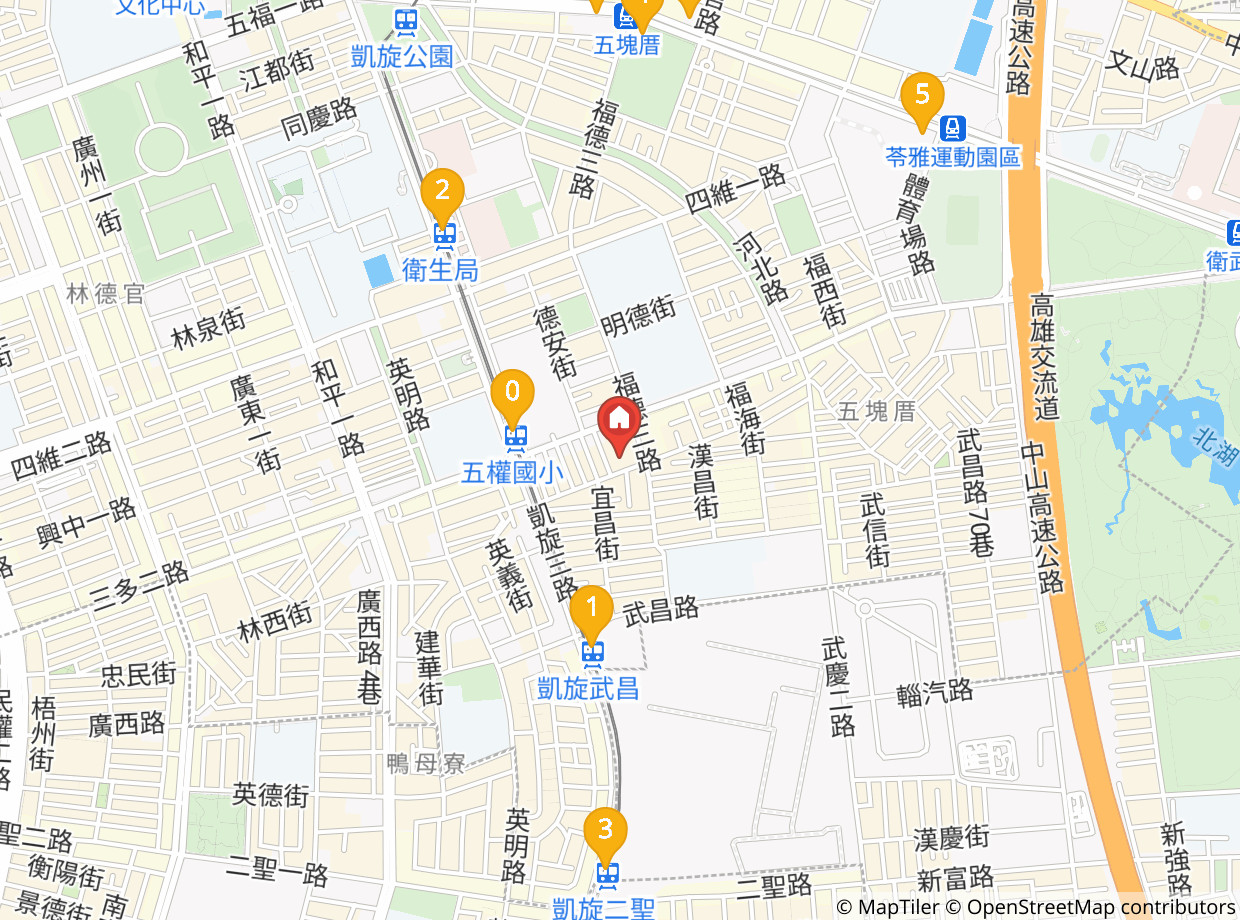The image size is (1240, 920).
Task: Open OpenStreetMap contributors attribution link
Action: [x=1100, y=907]
